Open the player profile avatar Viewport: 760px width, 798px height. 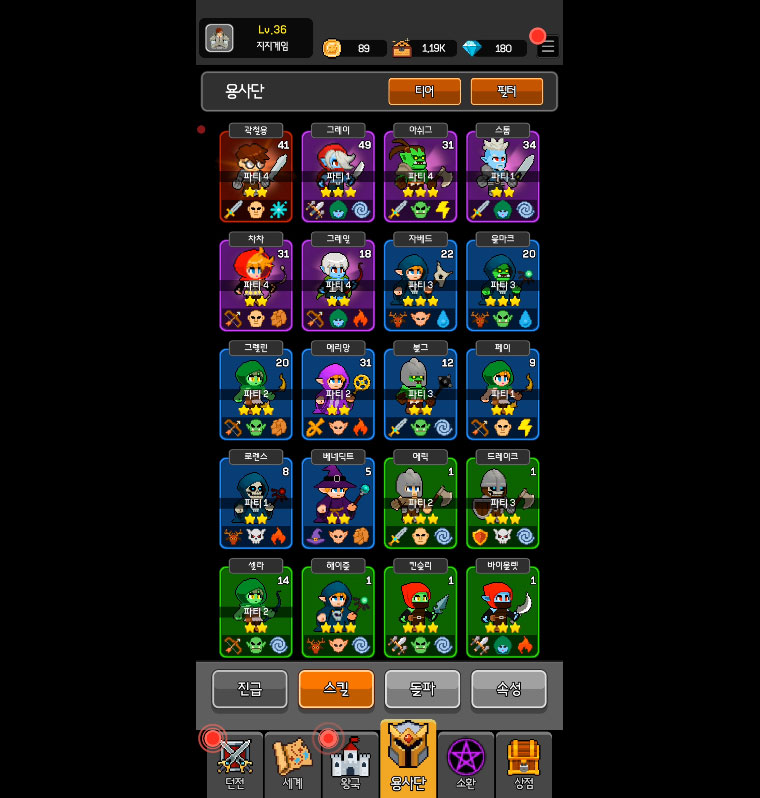point(219,38)
